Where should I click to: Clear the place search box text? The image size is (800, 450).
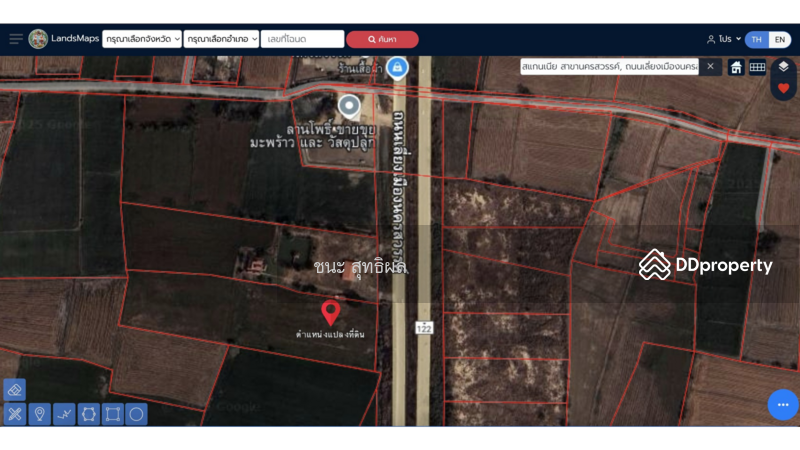pos(710,67)
